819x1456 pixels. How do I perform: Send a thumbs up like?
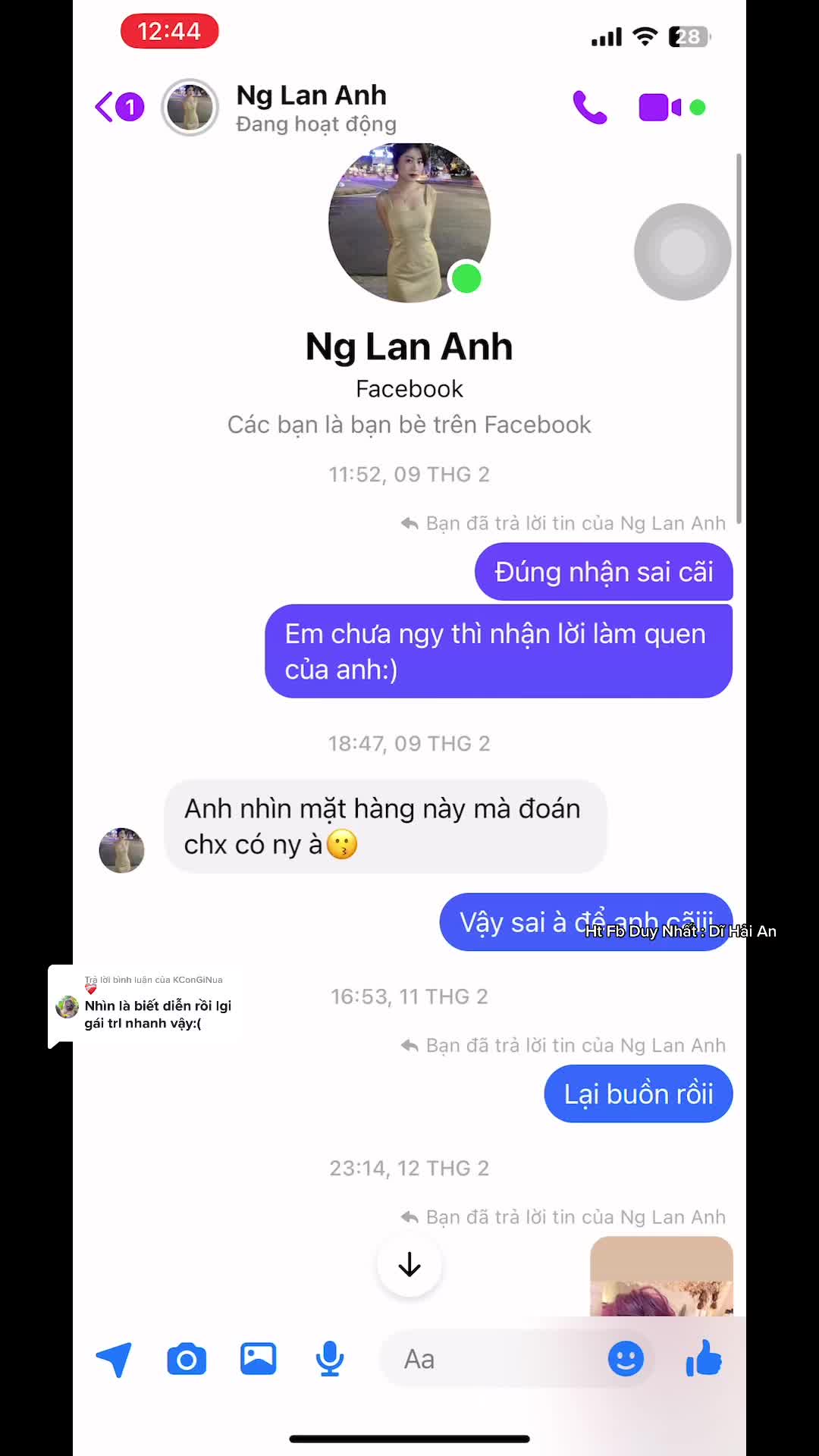click(x=704, y=1359)
